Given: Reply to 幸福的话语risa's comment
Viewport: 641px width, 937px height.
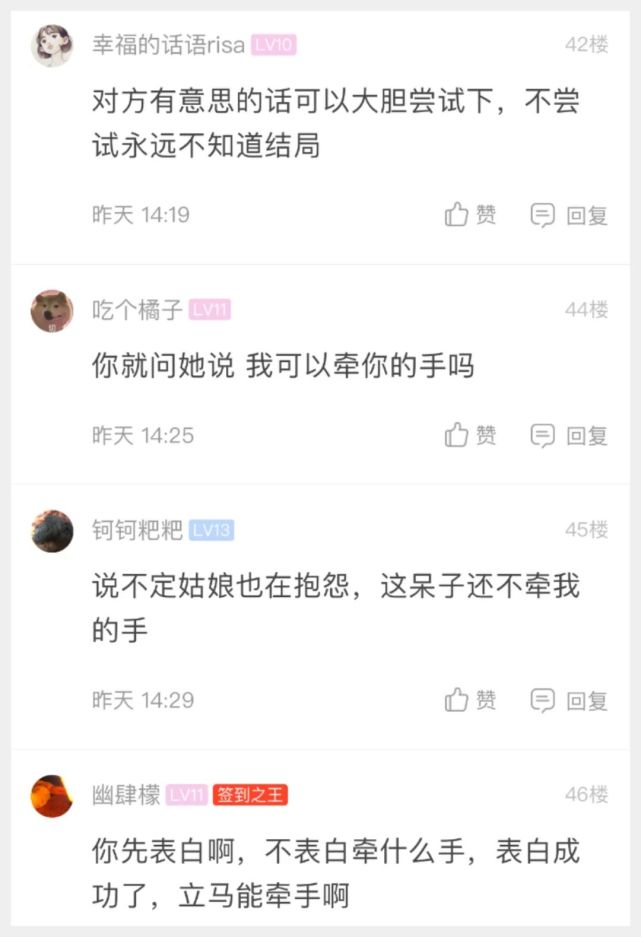Looking at the screenshot, I should (569, 215).
